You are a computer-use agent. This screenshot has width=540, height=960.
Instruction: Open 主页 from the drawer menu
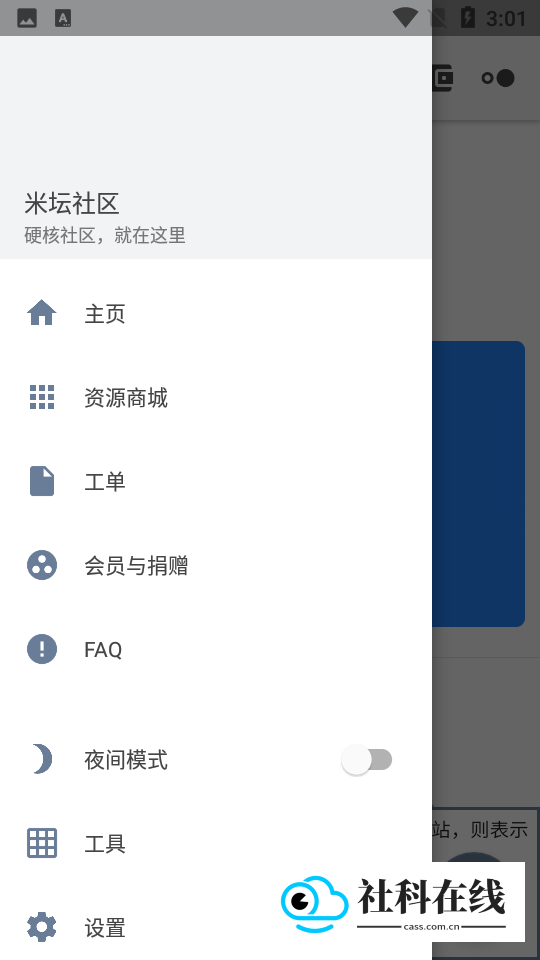216,313
